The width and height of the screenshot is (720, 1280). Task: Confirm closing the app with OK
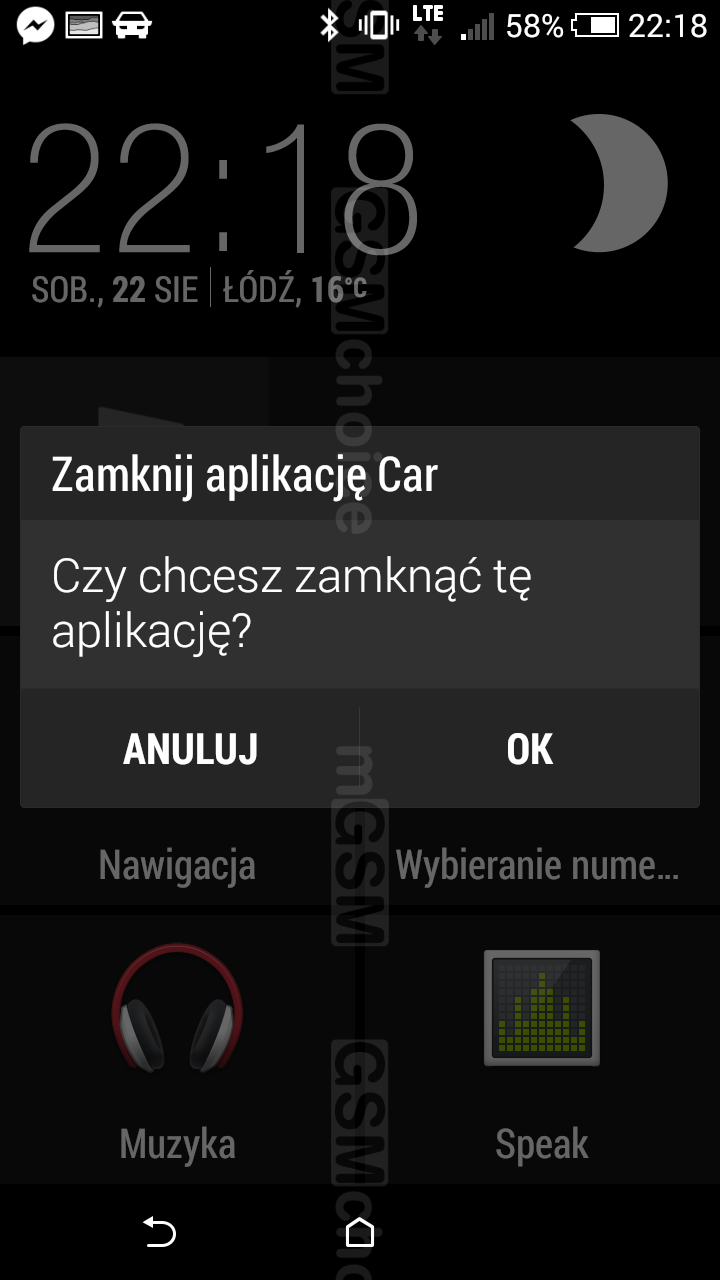(x=529, y=749)
